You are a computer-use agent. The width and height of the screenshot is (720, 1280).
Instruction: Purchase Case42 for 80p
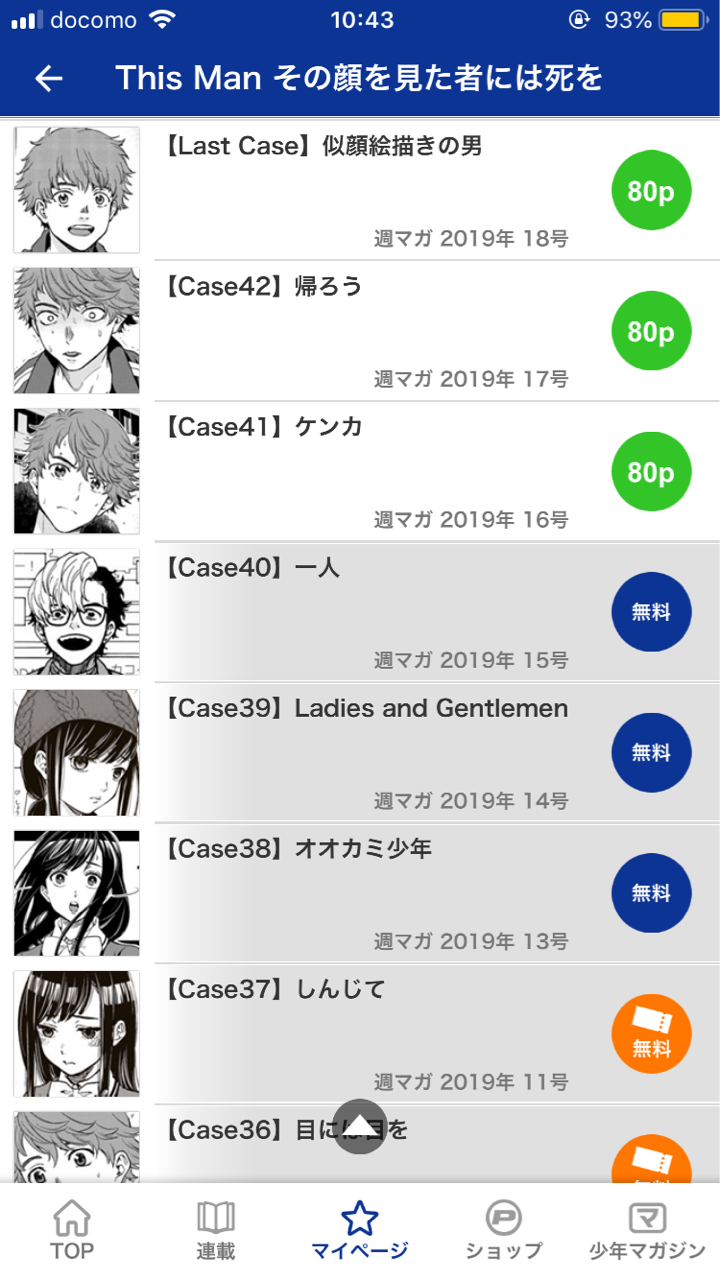tap(651, 331)
